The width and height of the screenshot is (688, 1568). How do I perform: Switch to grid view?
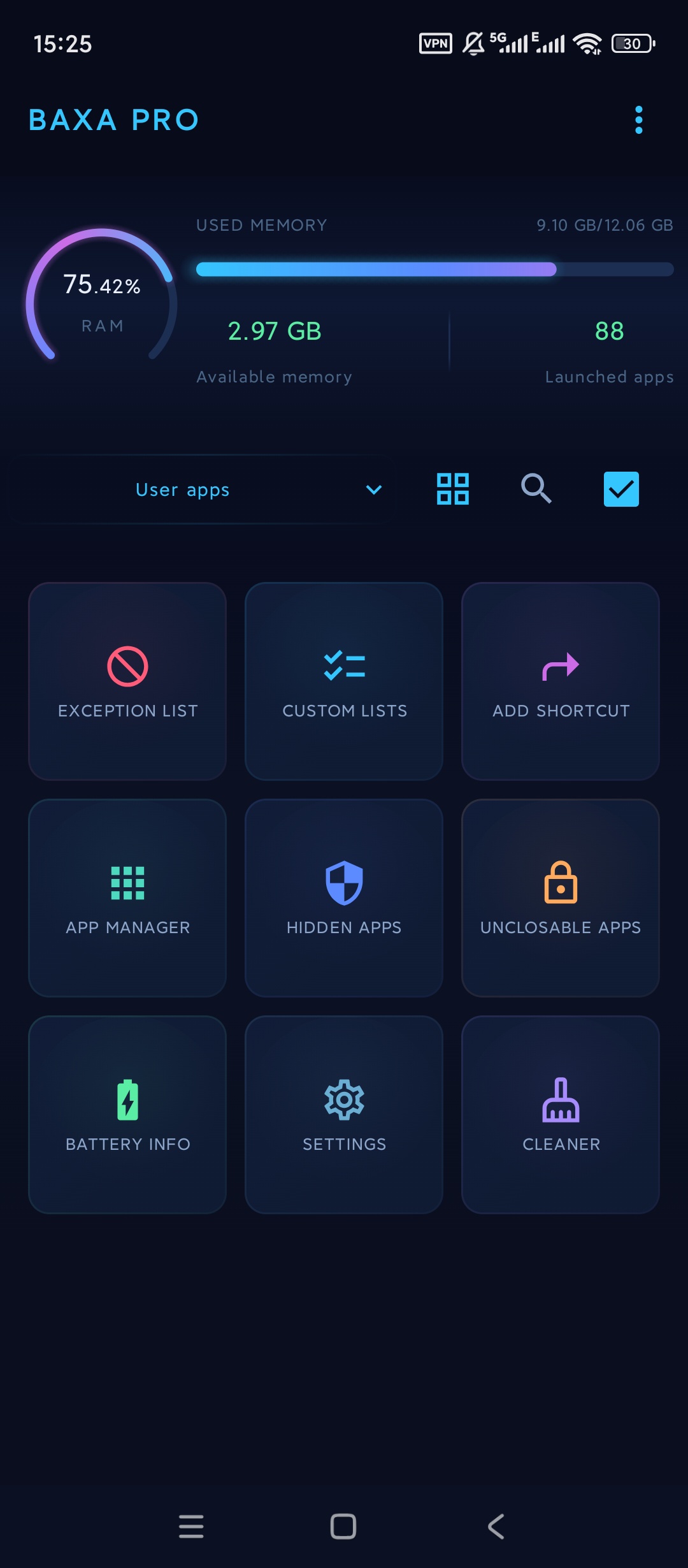pos(452,489)
